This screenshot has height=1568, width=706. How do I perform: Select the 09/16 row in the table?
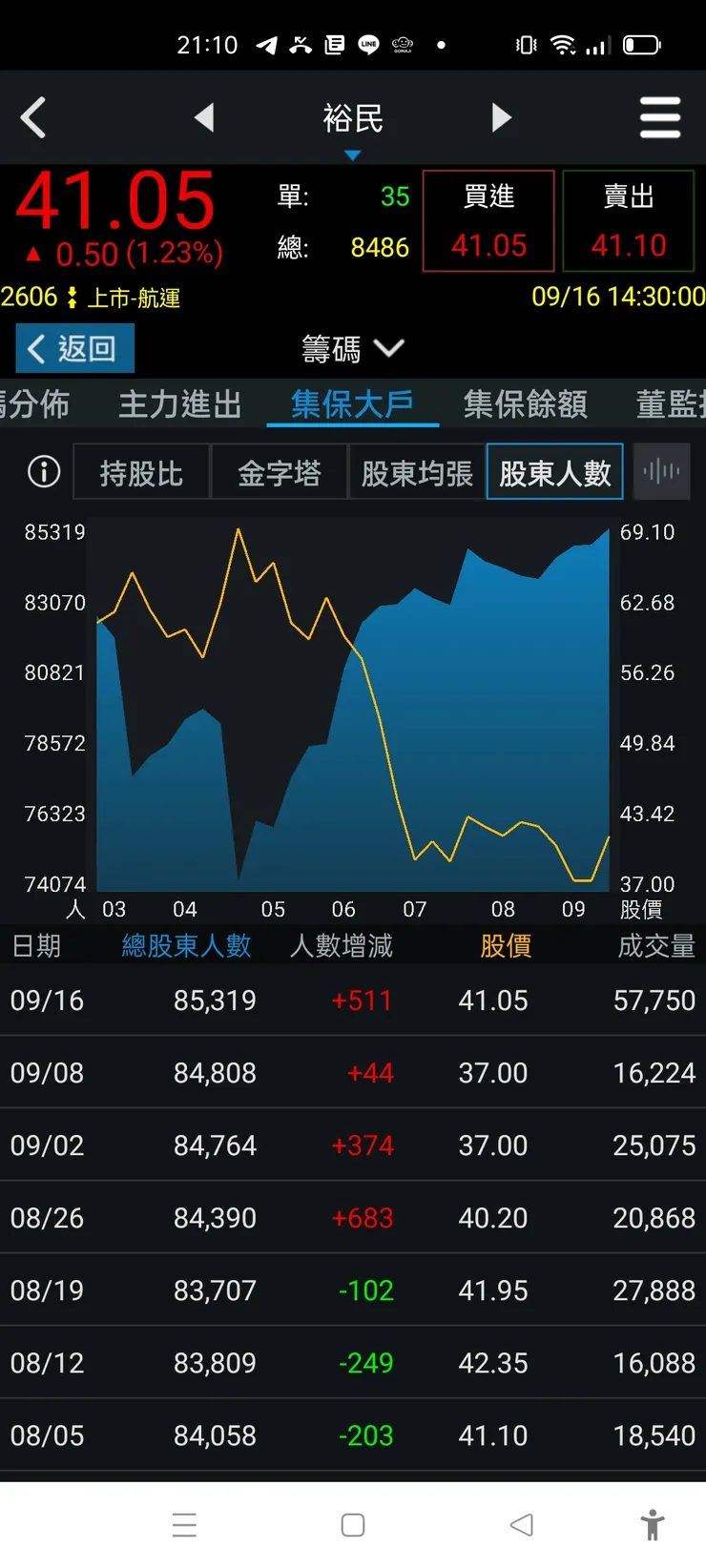[353, 1000]
